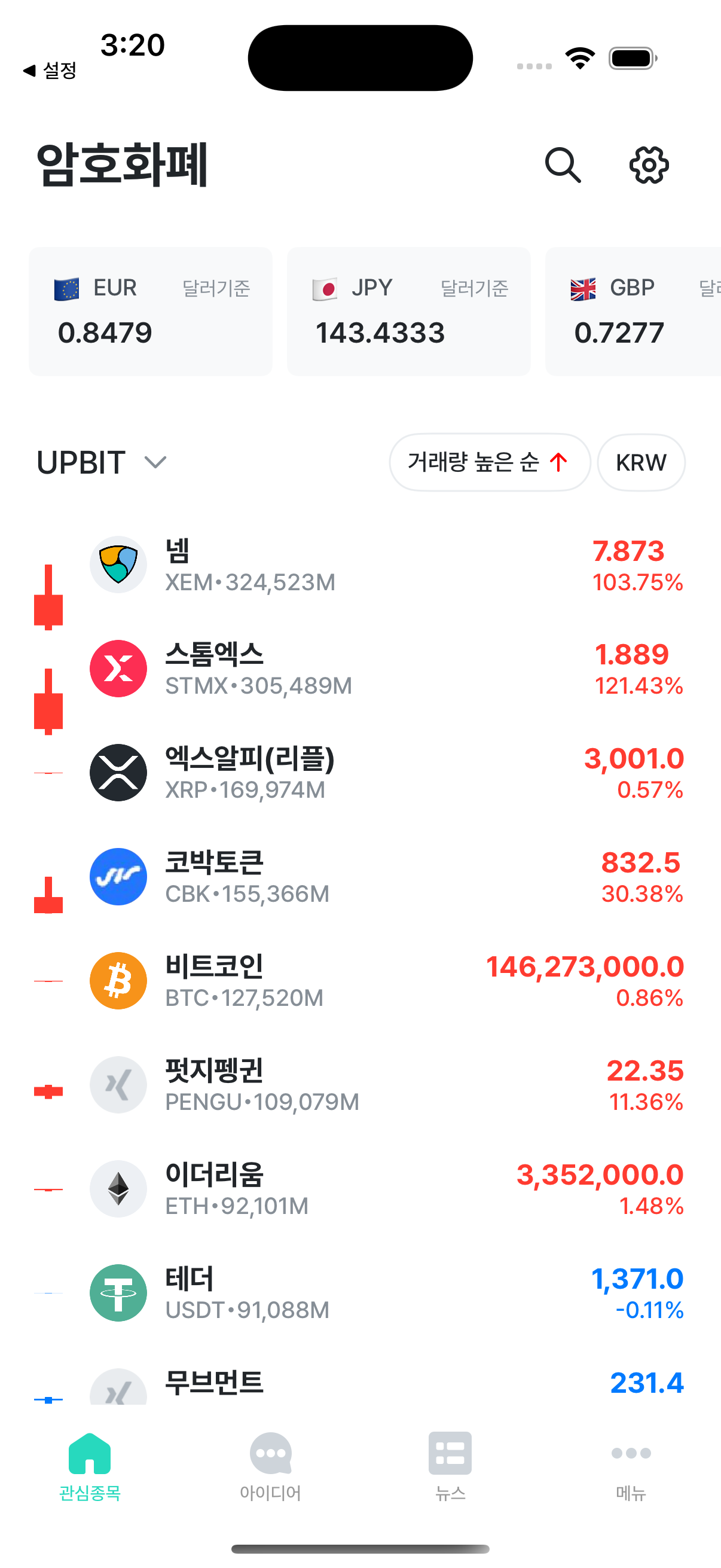Open the settings gear icon
This screenshot has height=1568, width=721.
(x=649, y=165)
